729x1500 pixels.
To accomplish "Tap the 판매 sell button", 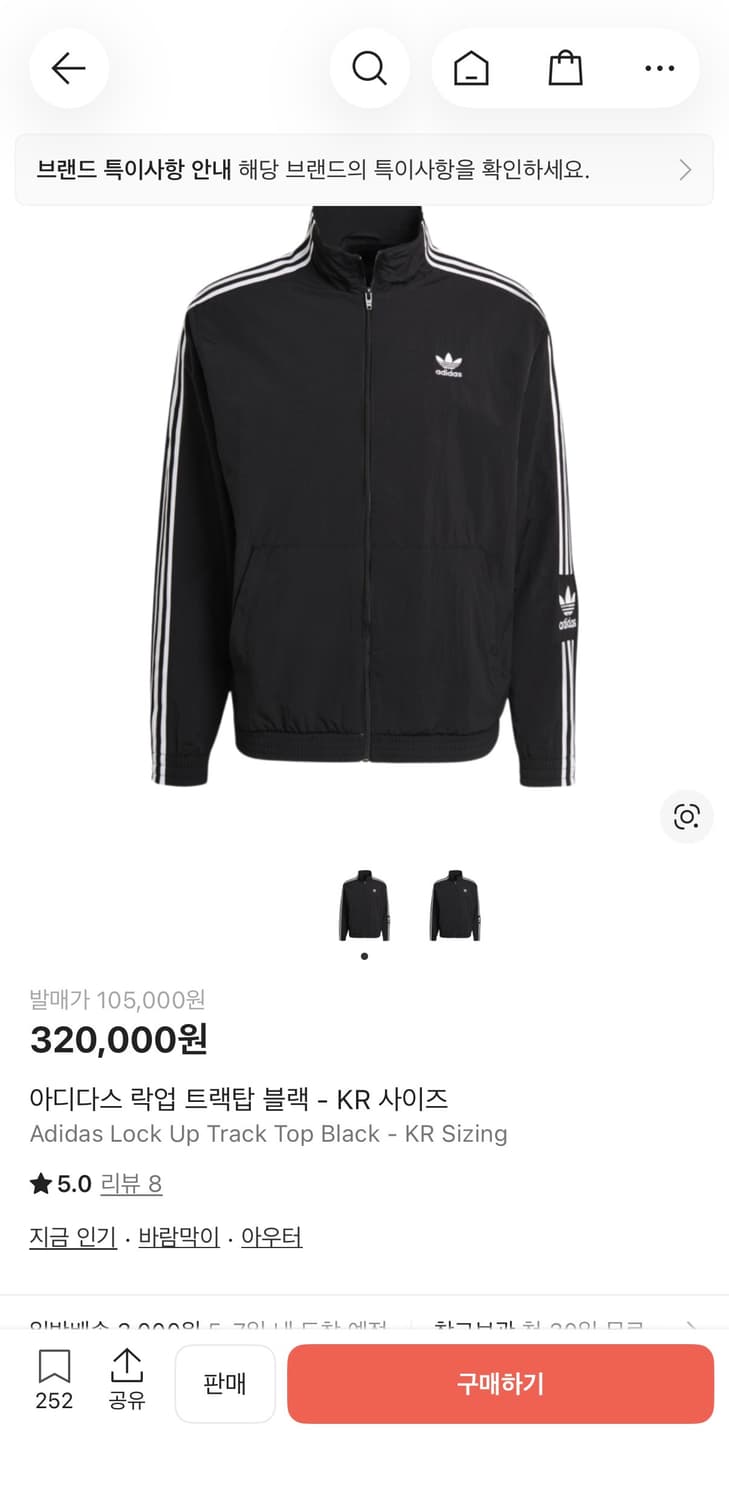I will (x=224, y=1383).
